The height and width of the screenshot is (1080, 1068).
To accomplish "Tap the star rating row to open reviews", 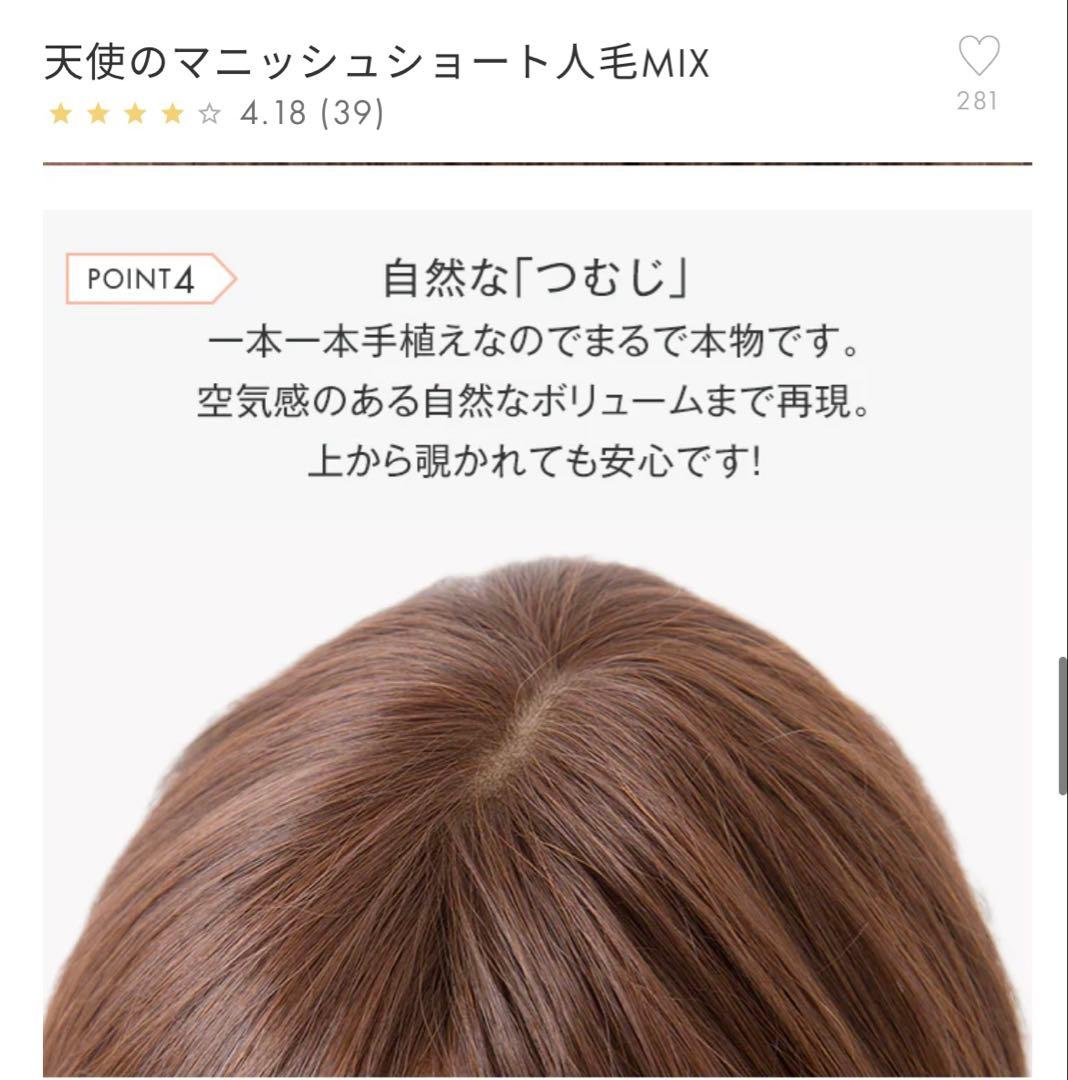I will point(136,114).
